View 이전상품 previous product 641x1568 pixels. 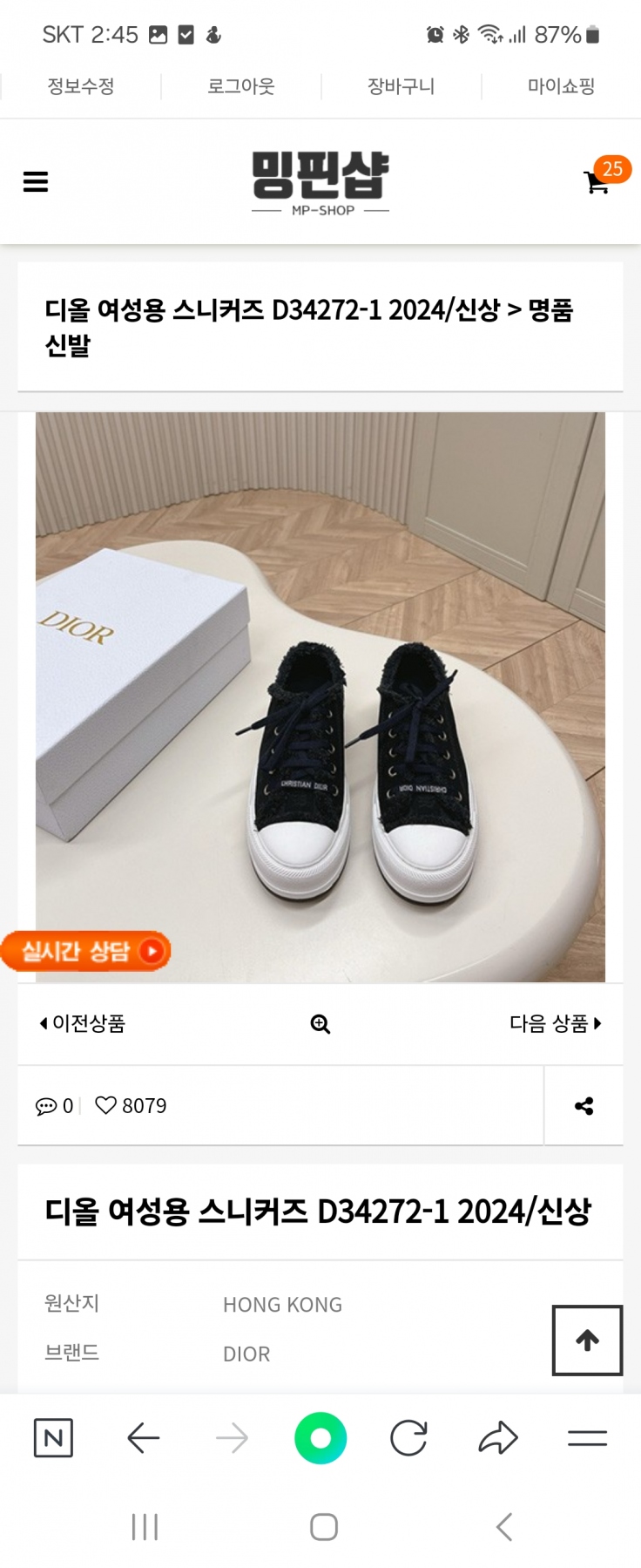click(x=83, y=1023)
